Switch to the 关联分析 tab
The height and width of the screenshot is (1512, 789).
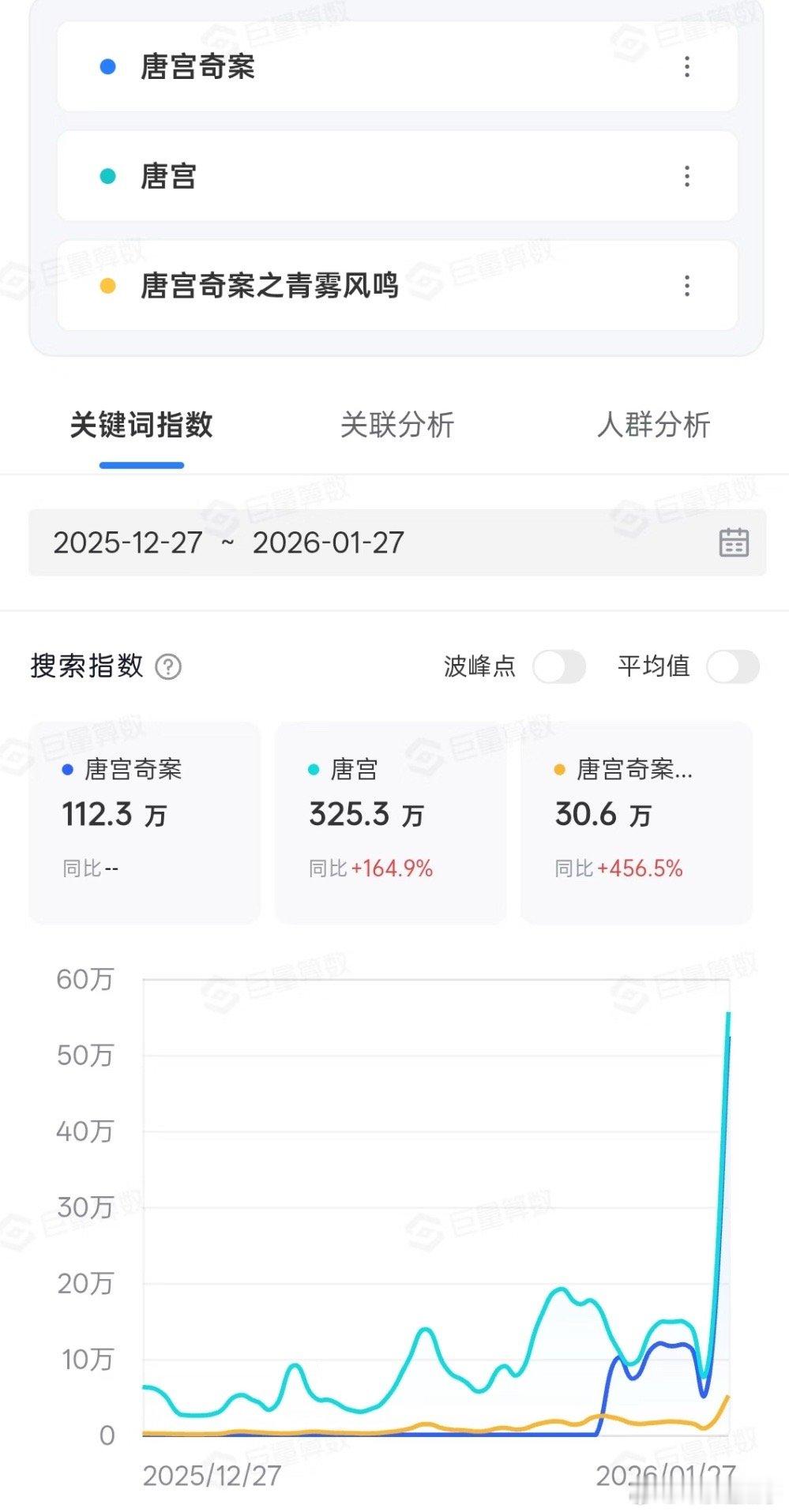[397, 426]
